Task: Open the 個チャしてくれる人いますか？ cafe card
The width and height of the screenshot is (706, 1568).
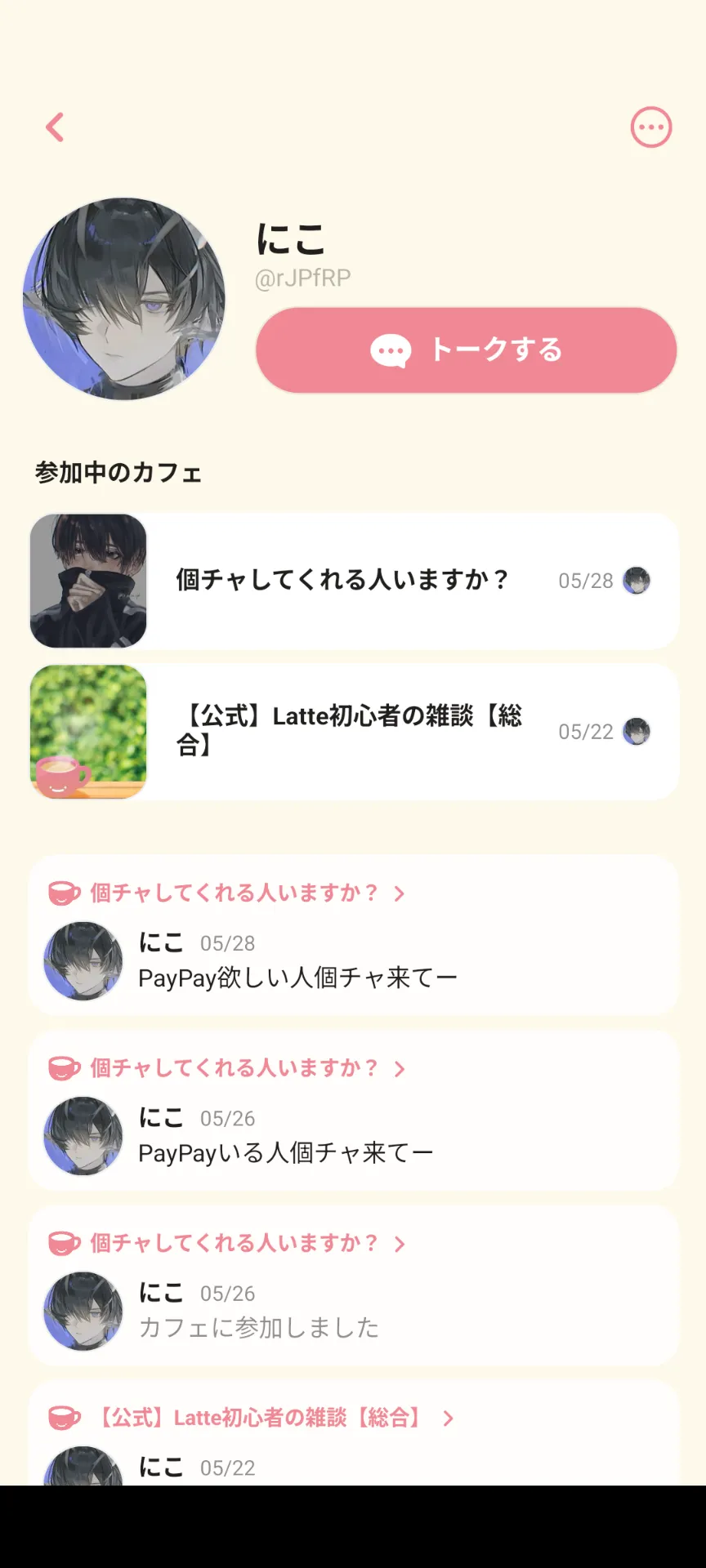Action: 353,581
